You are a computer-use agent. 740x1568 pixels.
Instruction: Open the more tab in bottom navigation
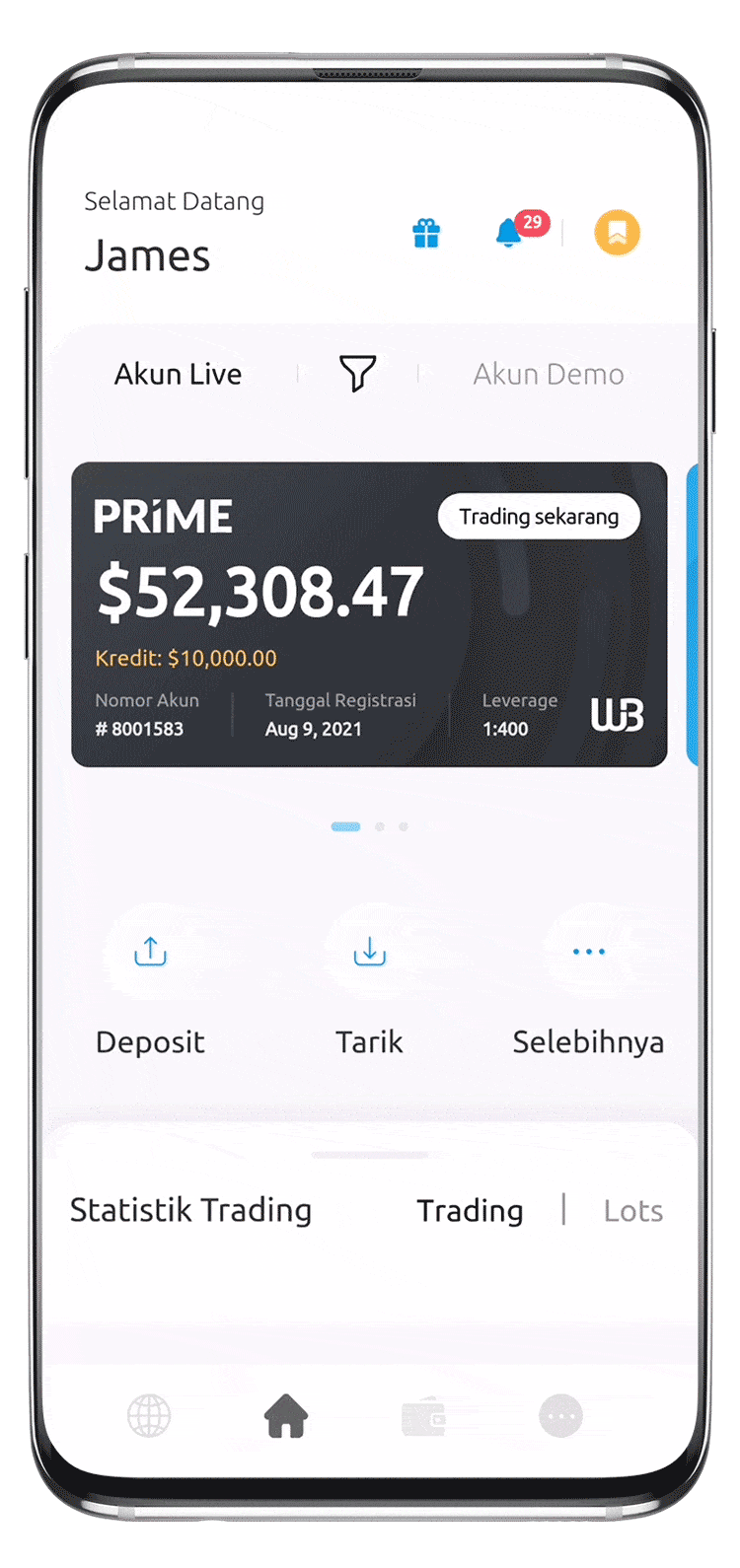point(561,1417)
